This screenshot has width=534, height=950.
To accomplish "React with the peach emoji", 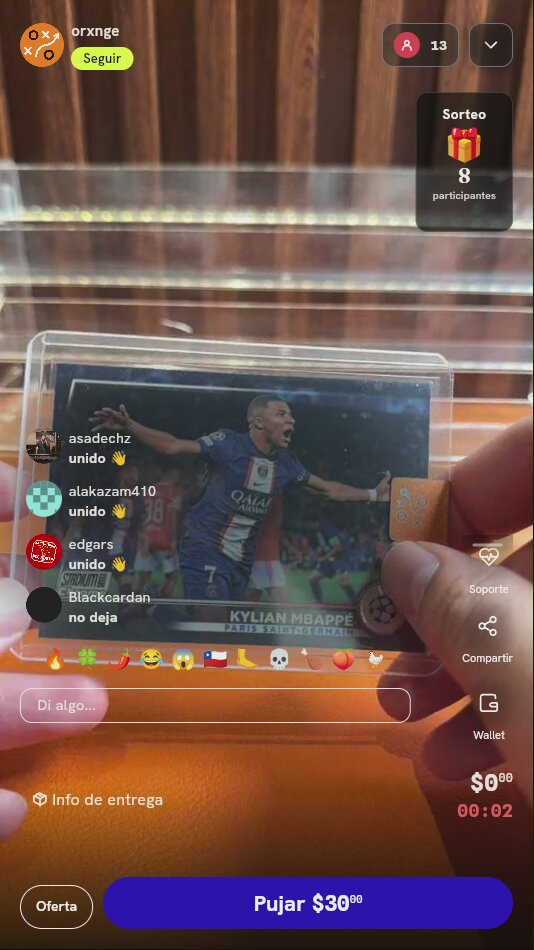I will (343, 659).
